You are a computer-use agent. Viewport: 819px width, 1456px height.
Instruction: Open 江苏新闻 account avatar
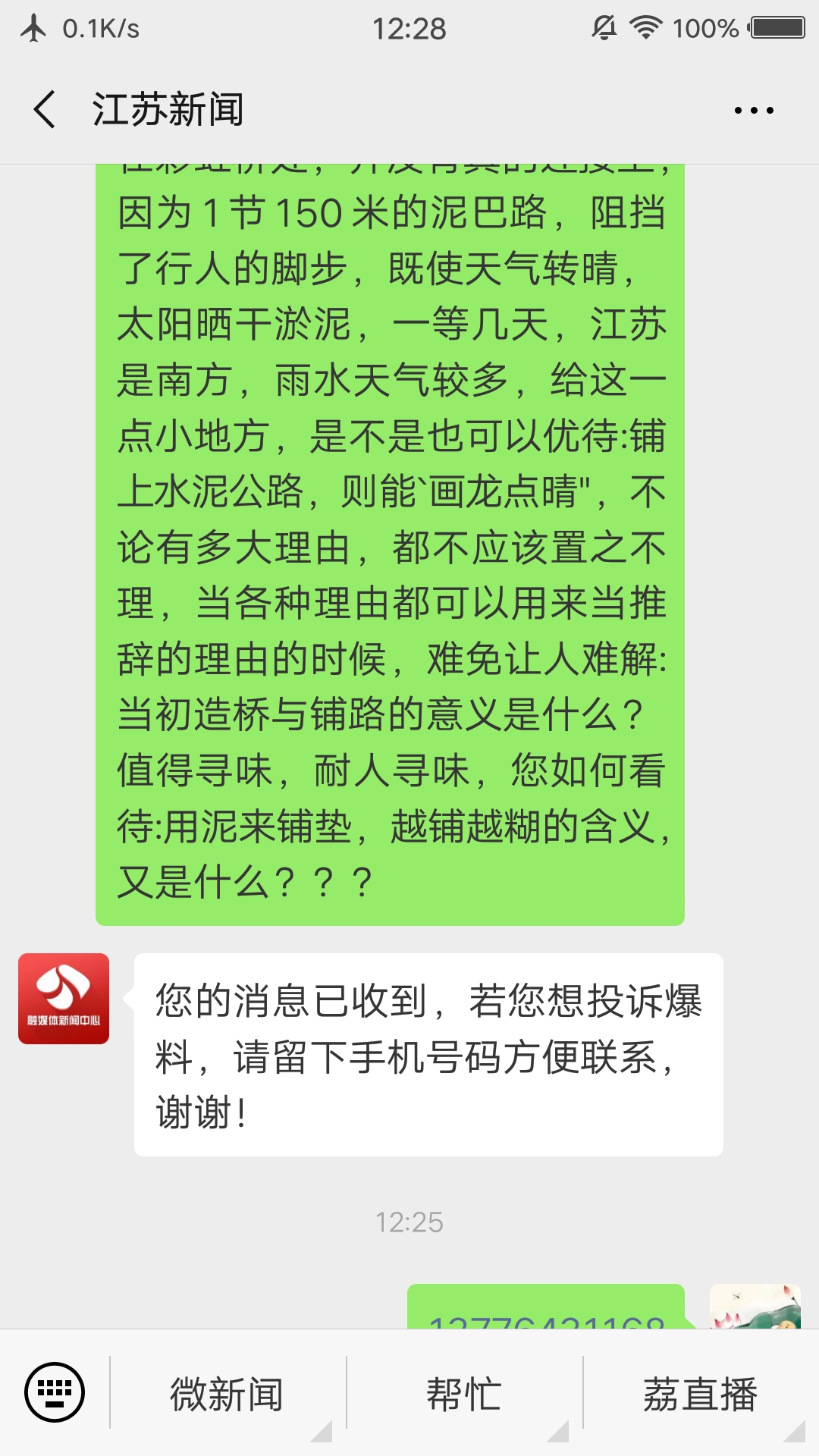(64, 999)
